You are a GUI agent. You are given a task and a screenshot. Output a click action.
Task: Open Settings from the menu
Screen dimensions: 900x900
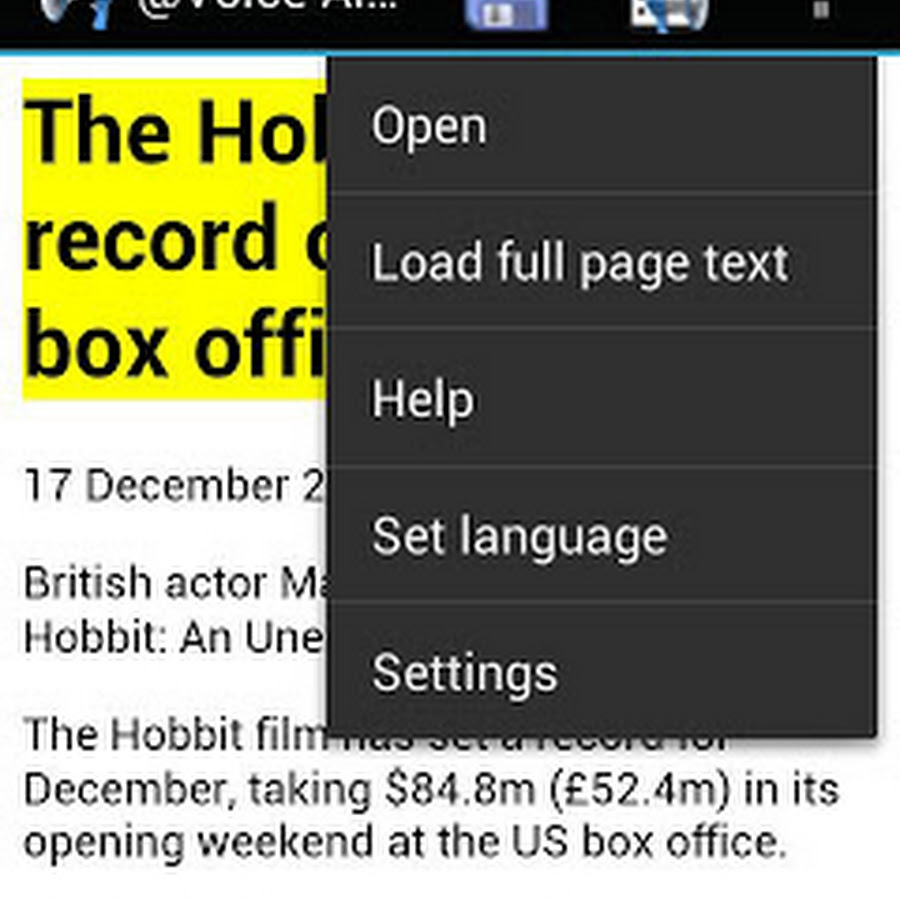(x=600, y=671)
